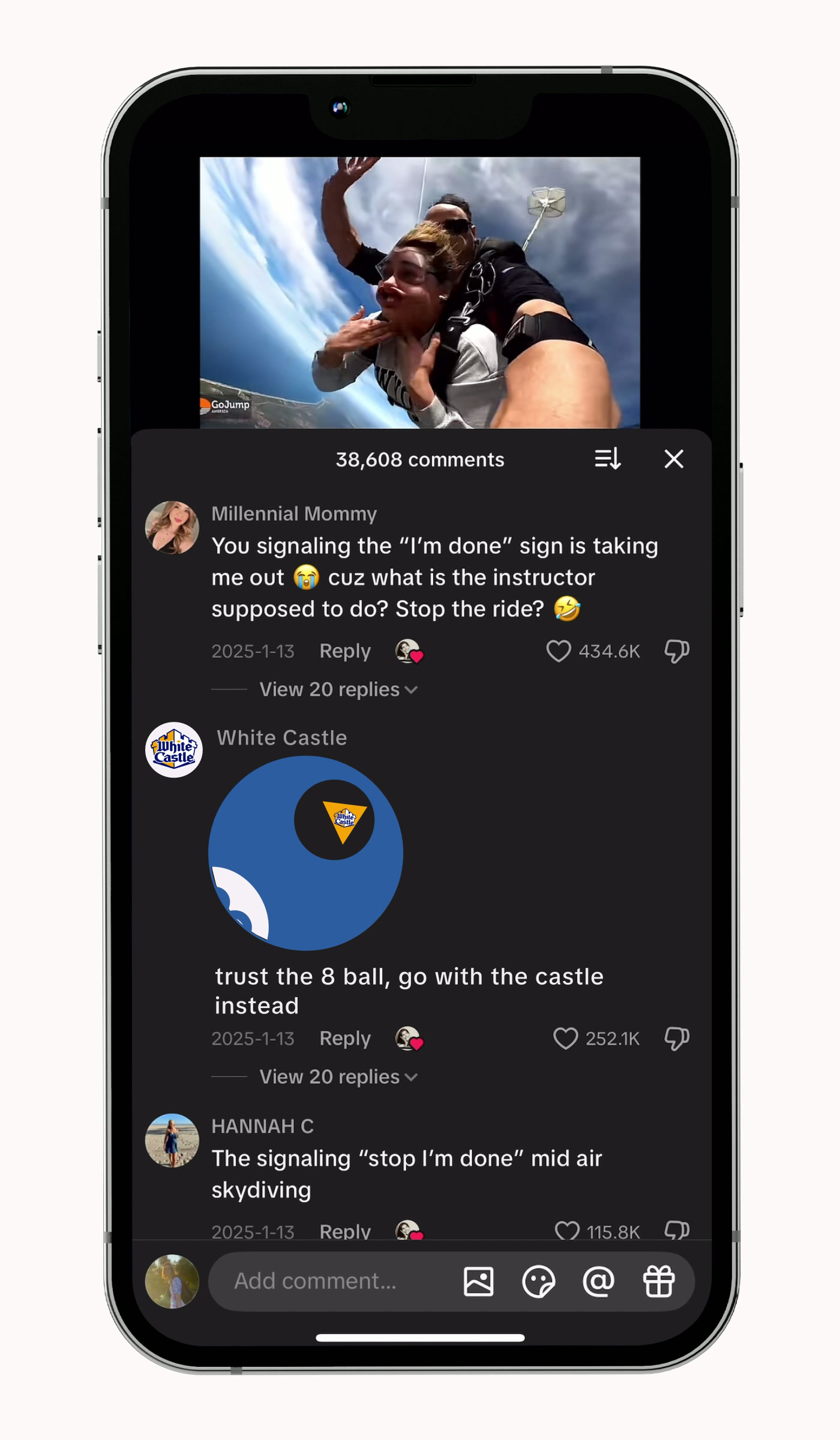Reply to Millennial Mommy's comment

click(x=345, y=651)
